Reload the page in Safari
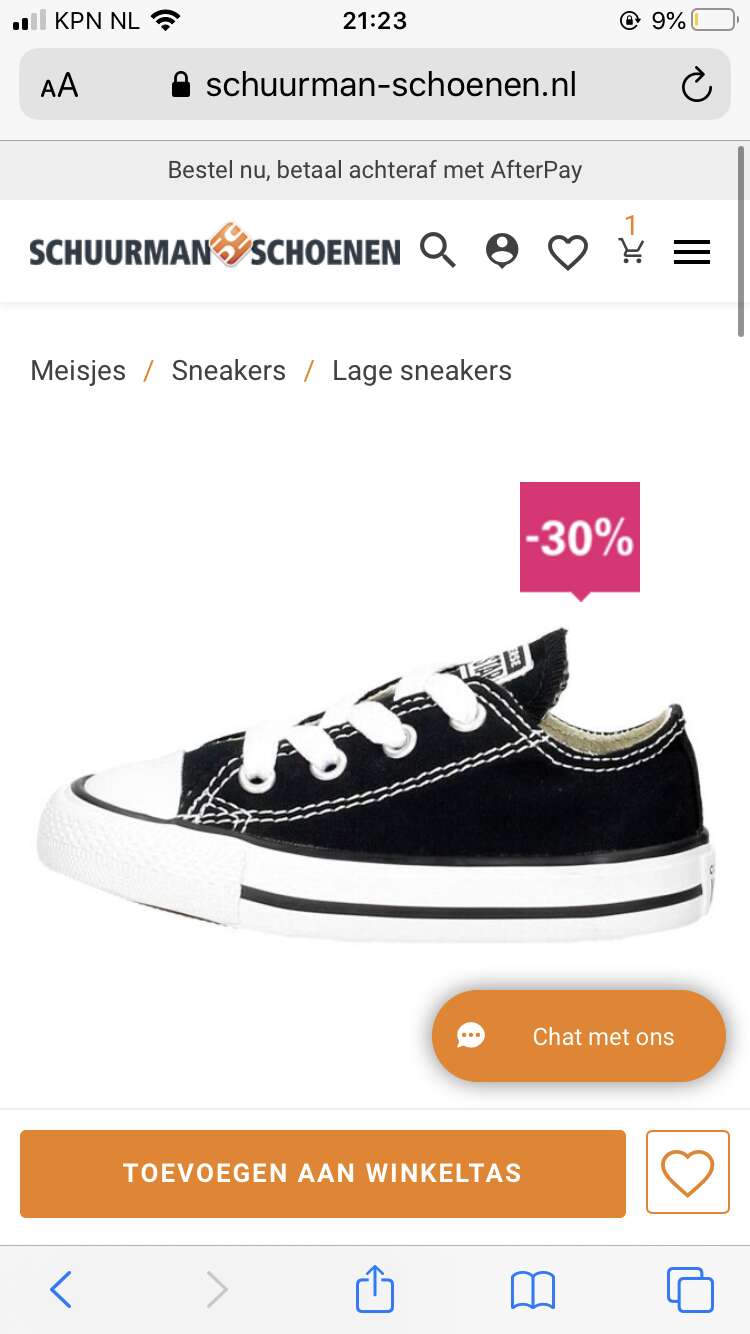 point(696,86)
